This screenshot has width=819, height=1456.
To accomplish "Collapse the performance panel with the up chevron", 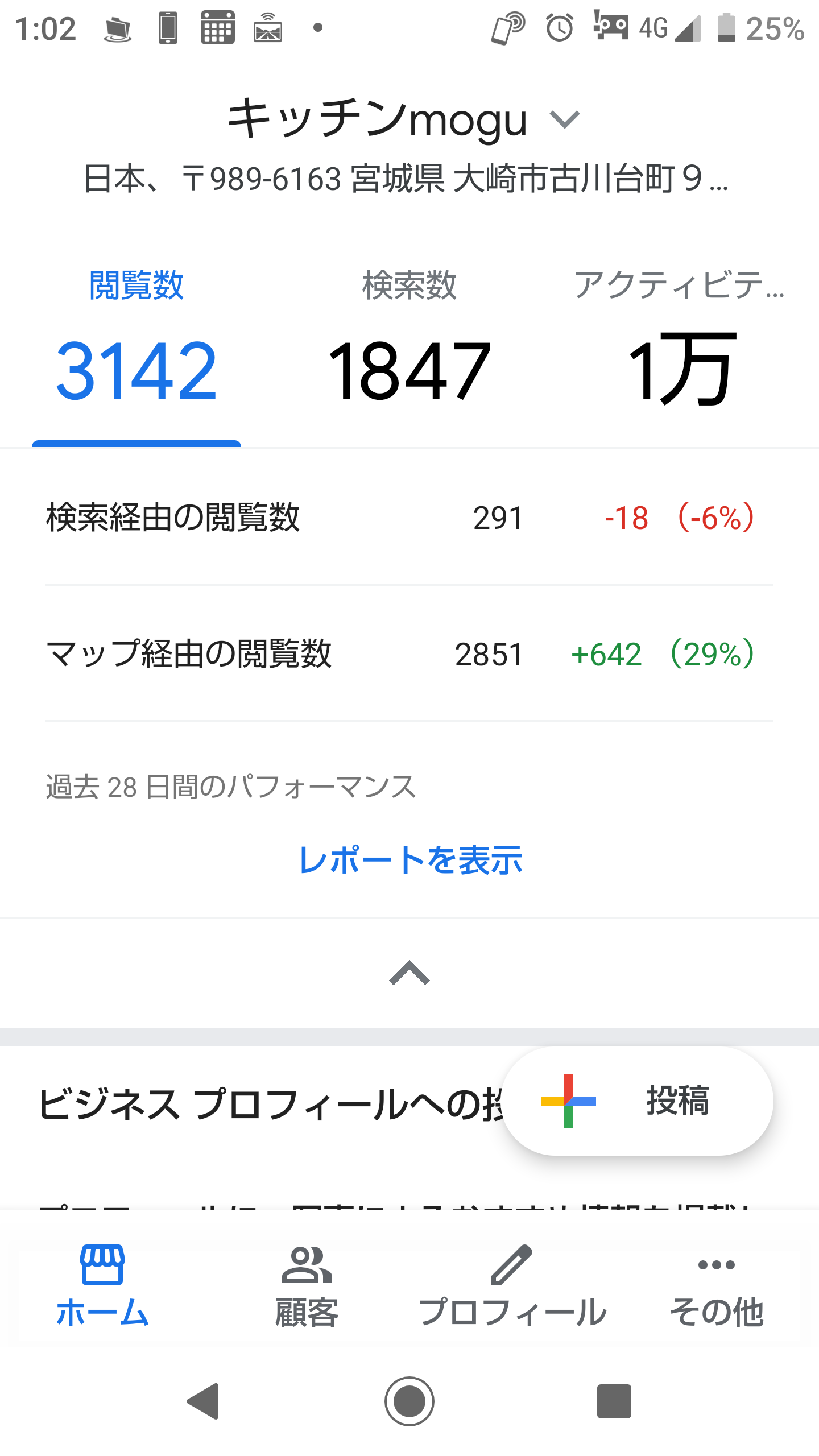I will coord(409,973).
